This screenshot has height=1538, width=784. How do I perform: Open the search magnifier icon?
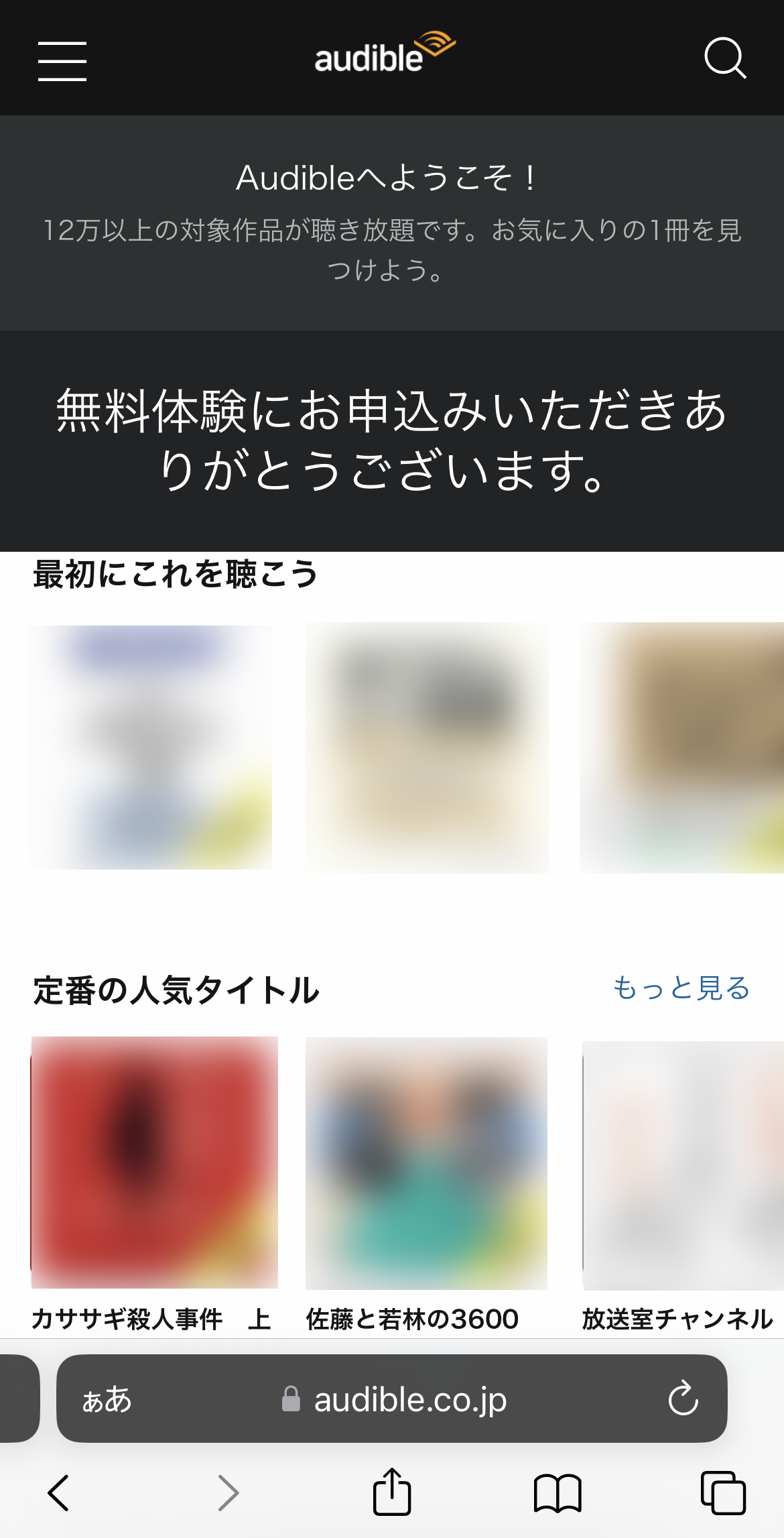[725, 59]
